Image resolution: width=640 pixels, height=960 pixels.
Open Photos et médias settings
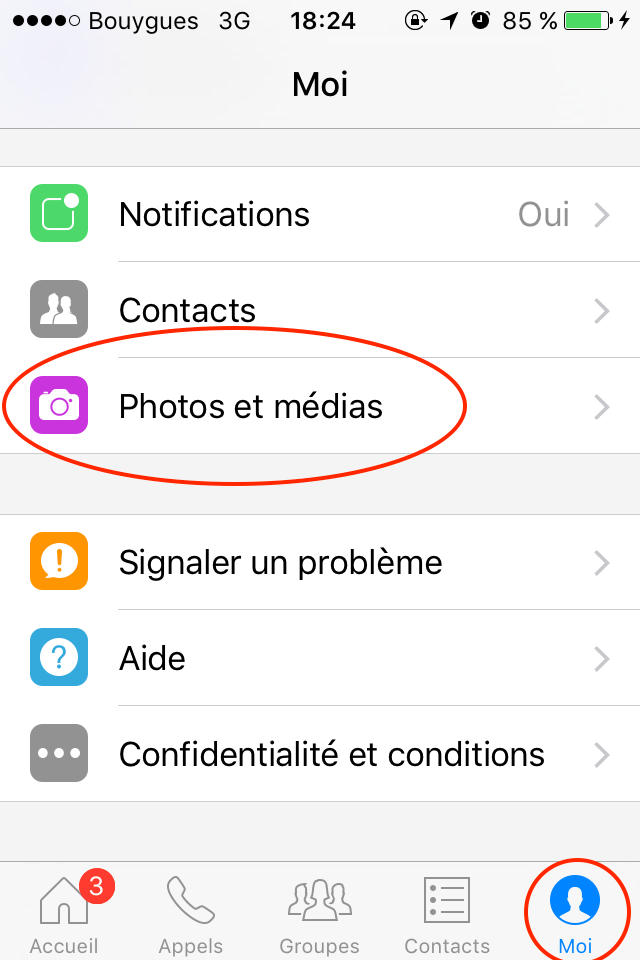(x=320, y=406)
